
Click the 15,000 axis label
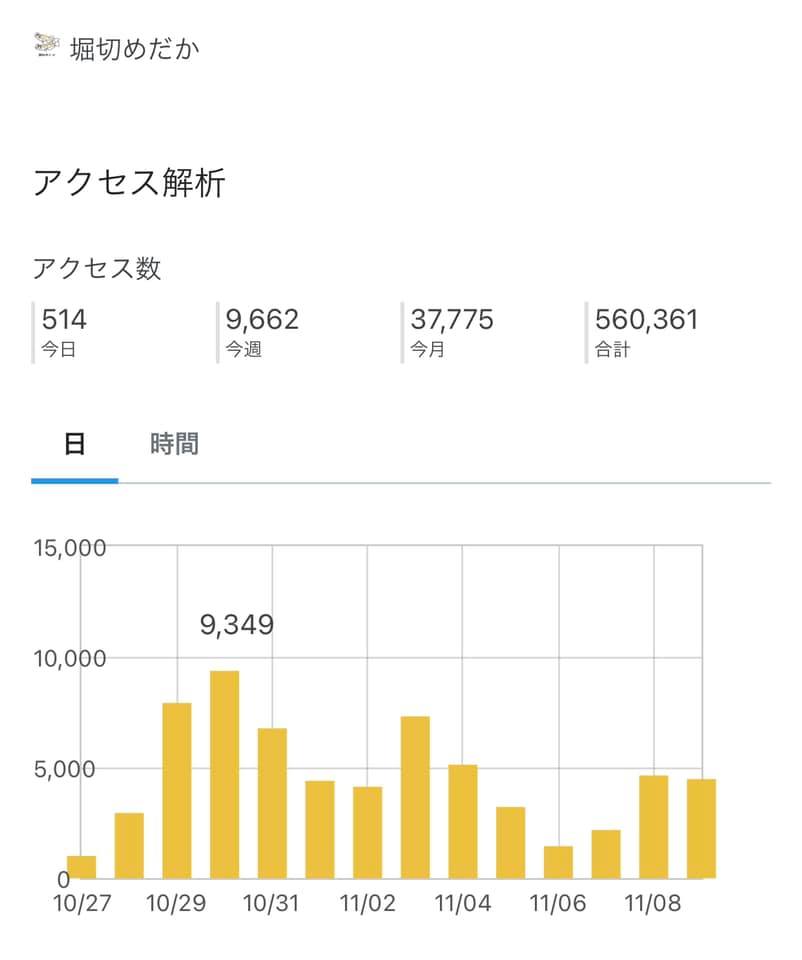click(68, 548)
